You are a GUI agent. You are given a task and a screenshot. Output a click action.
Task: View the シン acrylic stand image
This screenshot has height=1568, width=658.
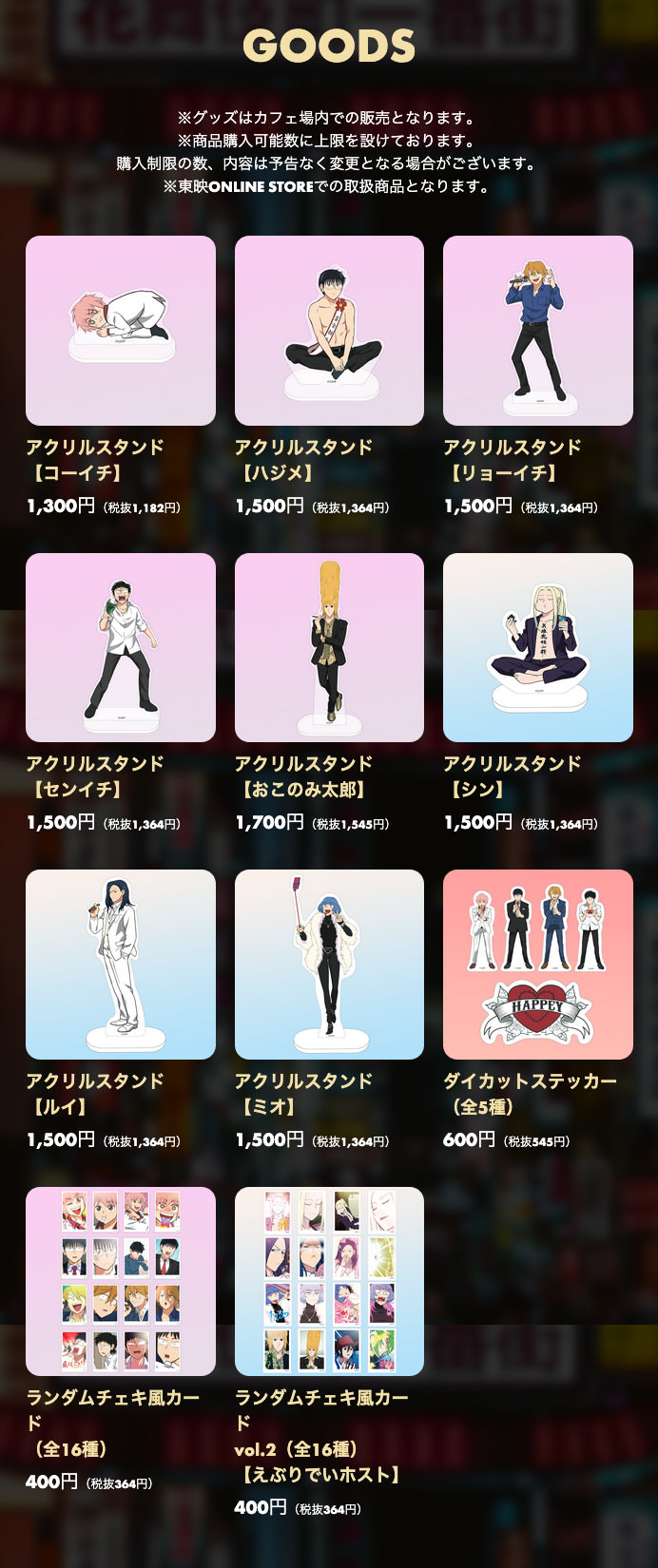coord(537,647)
